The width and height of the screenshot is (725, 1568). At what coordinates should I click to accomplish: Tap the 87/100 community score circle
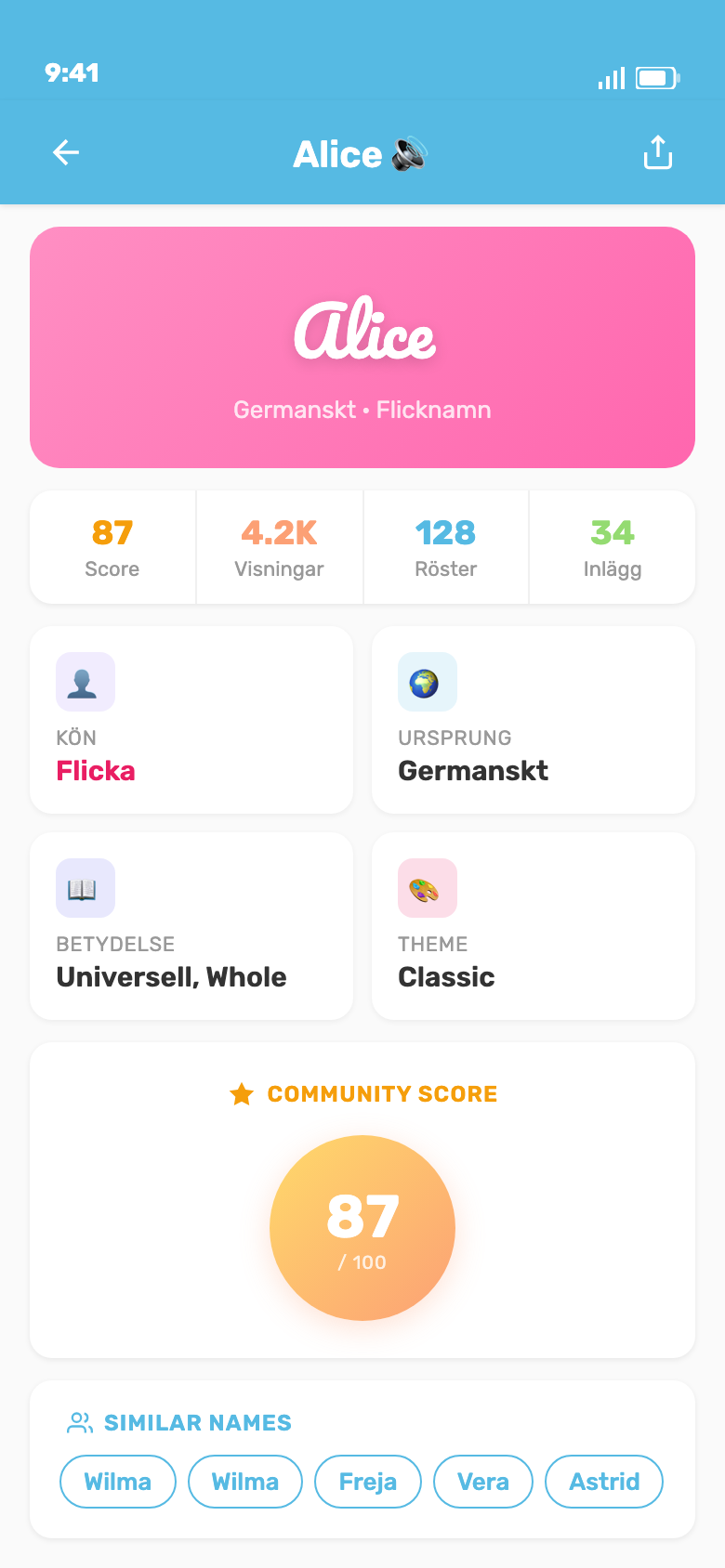point(362,1228)
